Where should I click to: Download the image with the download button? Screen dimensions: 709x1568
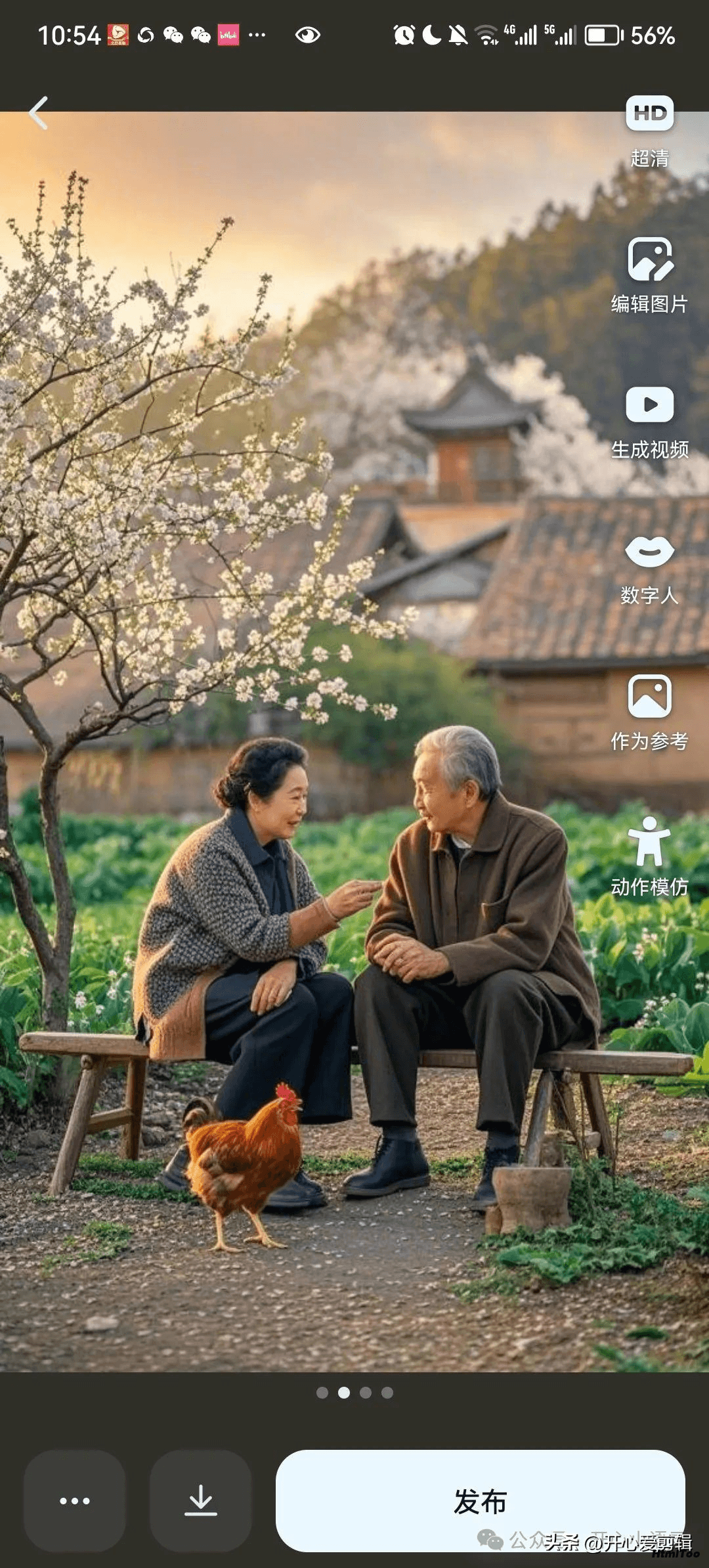point(201,1501)
